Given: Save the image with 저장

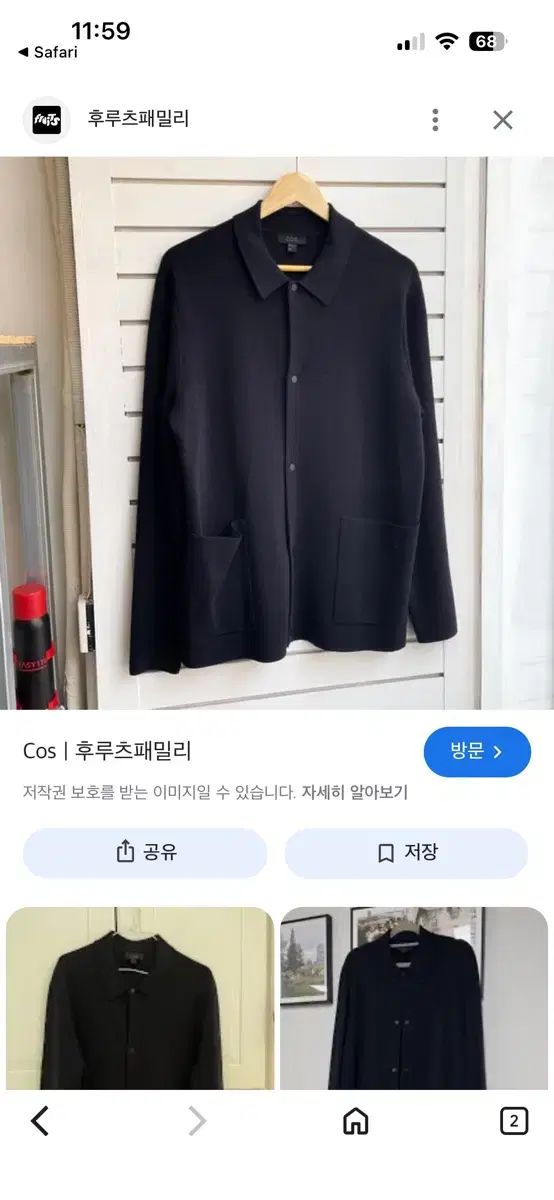Looking at the screenshot, I should [x=406, y=853].
